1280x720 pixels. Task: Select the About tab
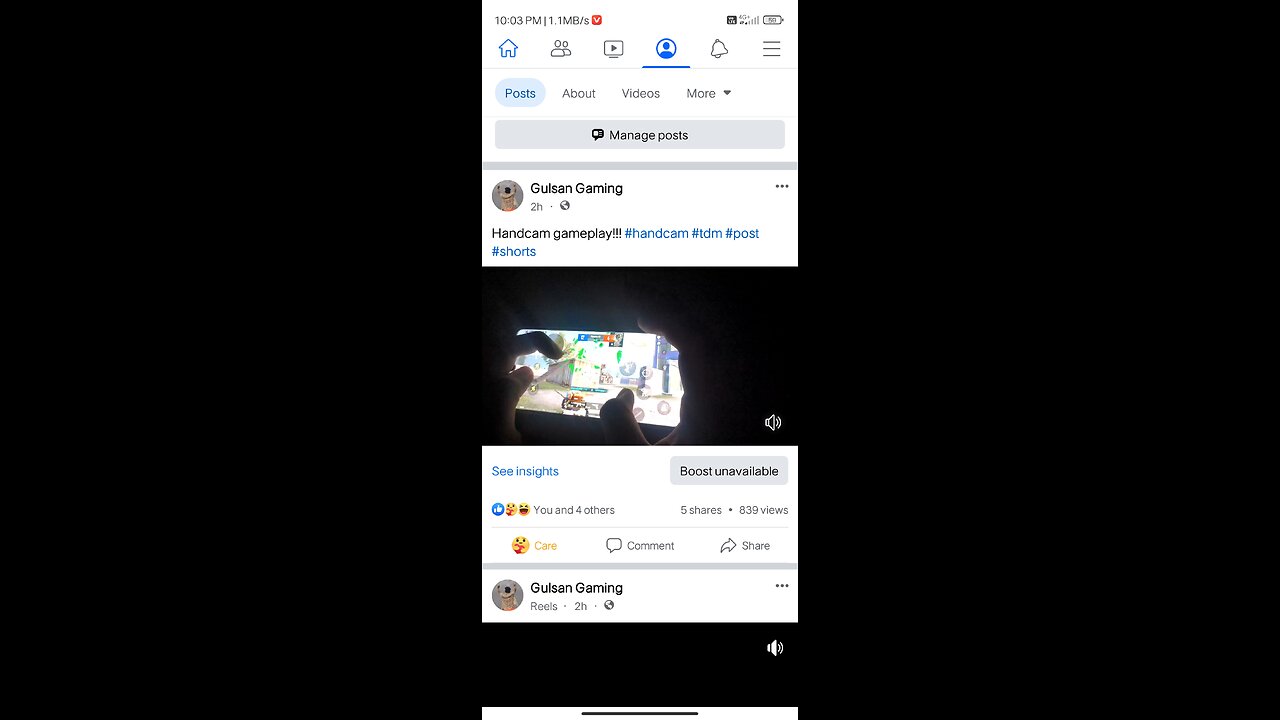pyautogui.click(x=578, y=93)
